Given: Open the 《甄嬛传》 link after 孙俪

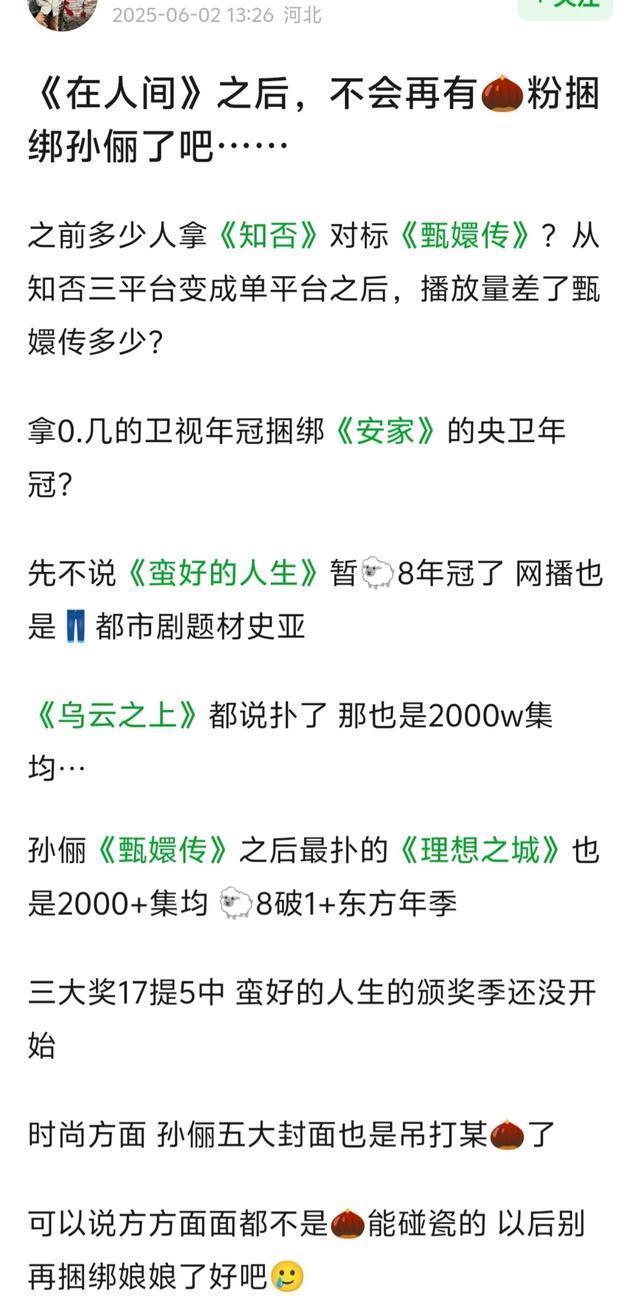Looking at the screenshot, I should 163,851.
